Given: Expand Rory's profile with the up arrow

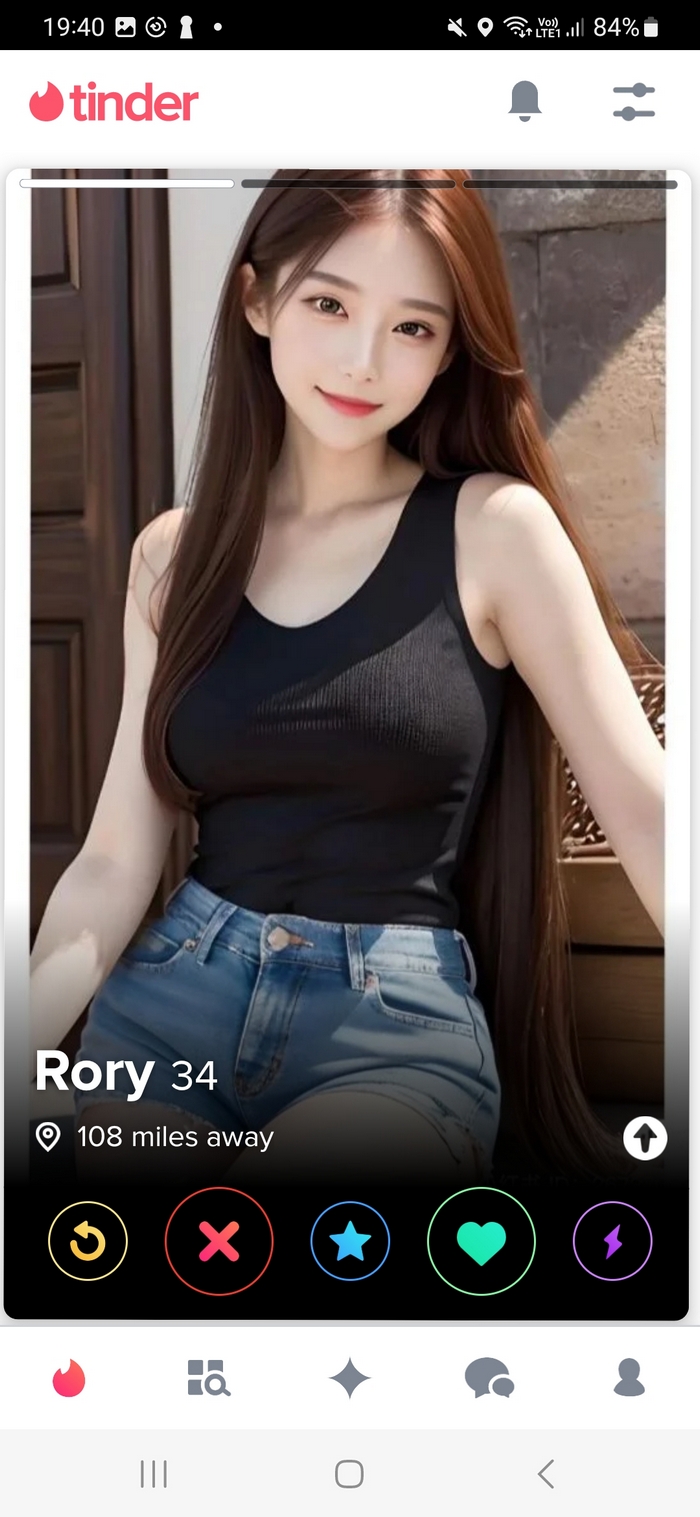Looking at the screenshot, I should (644, 1138).
